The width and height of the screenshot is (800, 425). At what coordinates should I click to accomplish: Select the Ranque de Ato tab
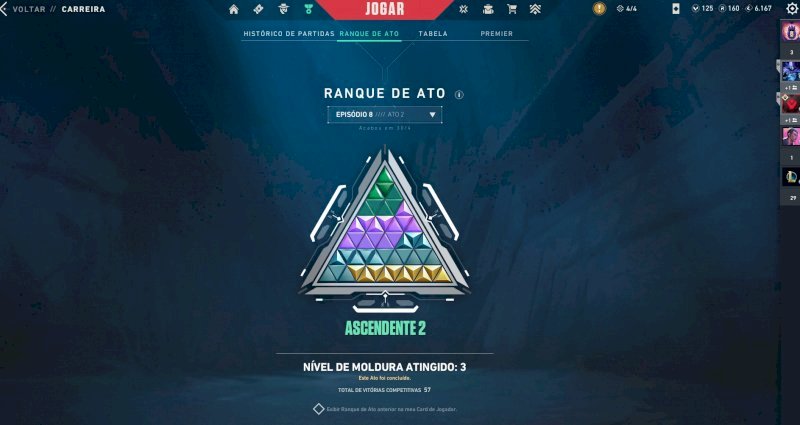tap(369, 34)
